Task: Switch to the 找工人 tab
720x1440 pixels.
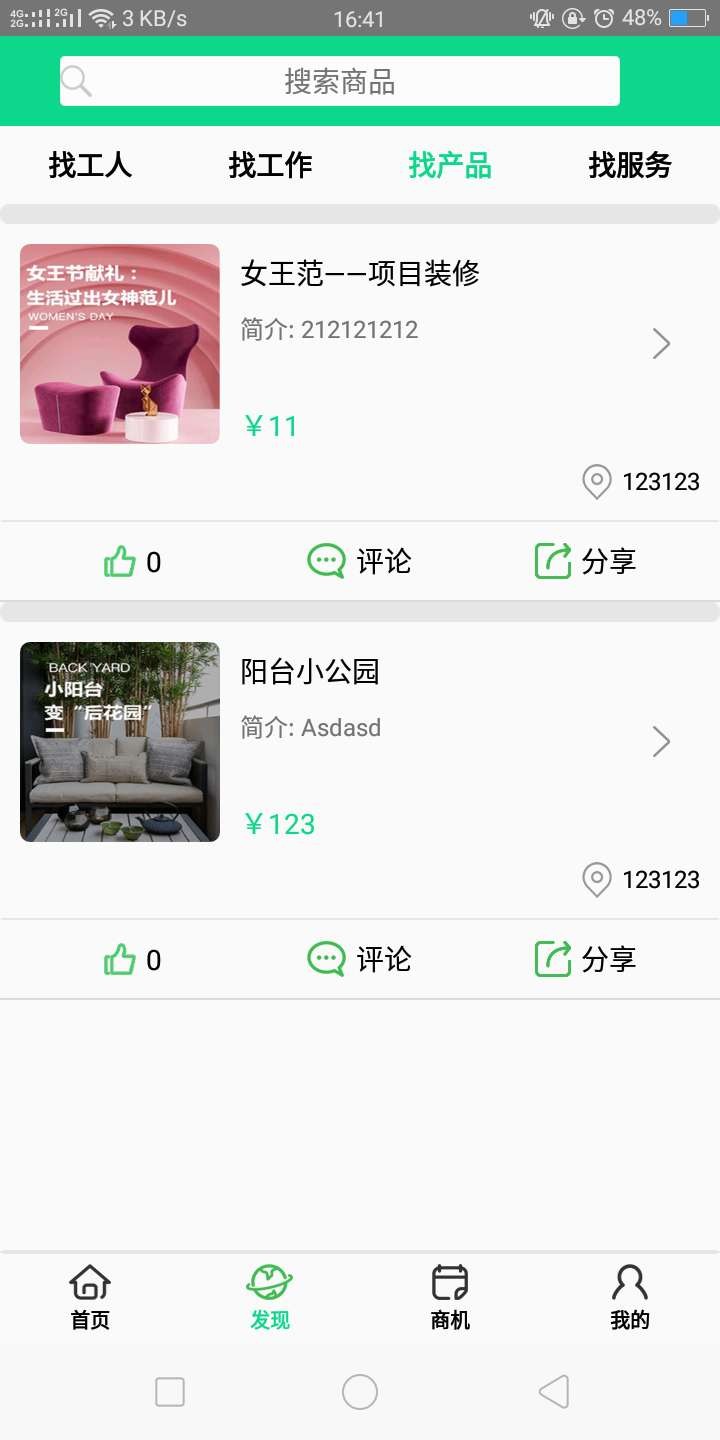Action: point(91,166)
